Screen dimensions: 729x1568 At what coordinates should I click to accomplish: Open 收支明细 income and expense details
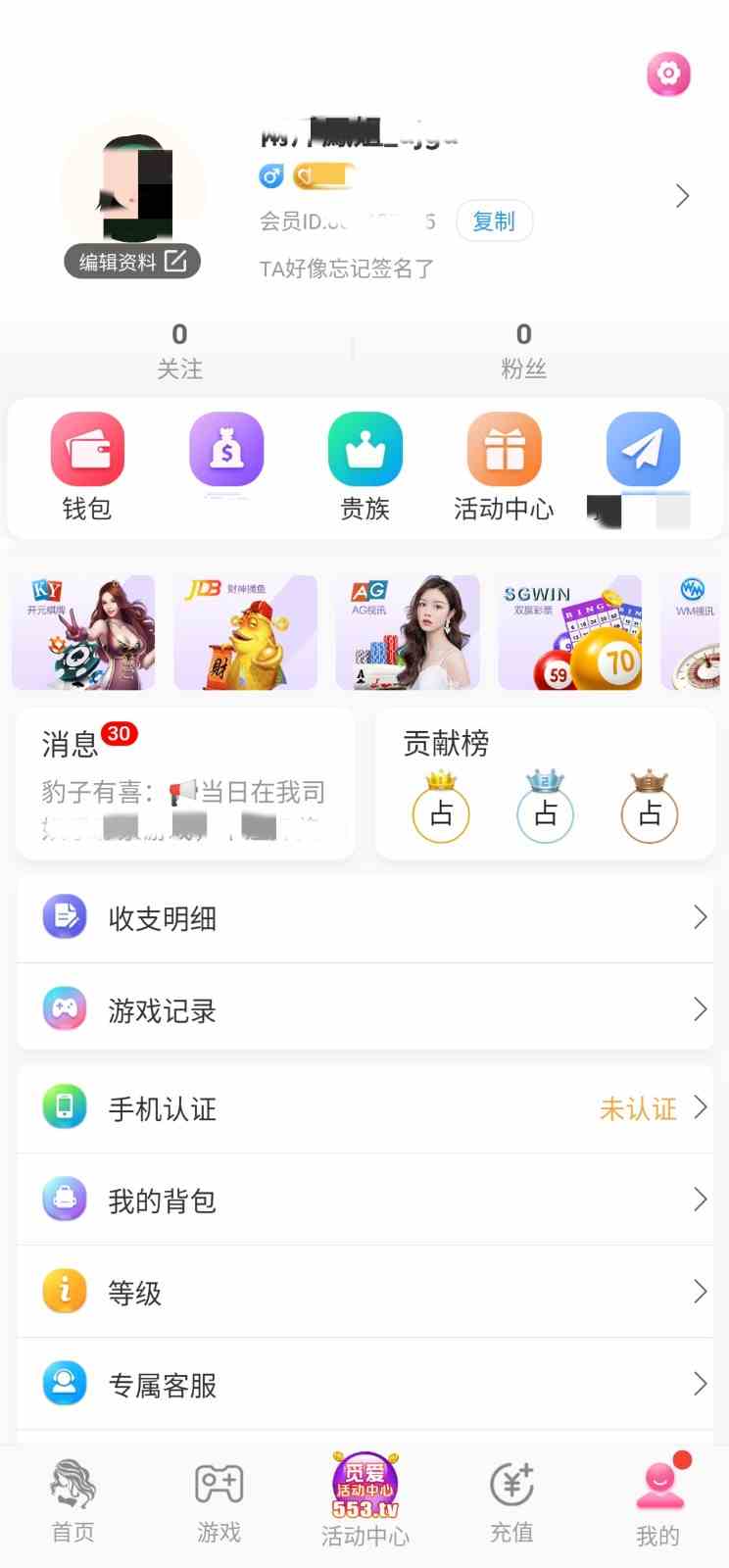364,918
